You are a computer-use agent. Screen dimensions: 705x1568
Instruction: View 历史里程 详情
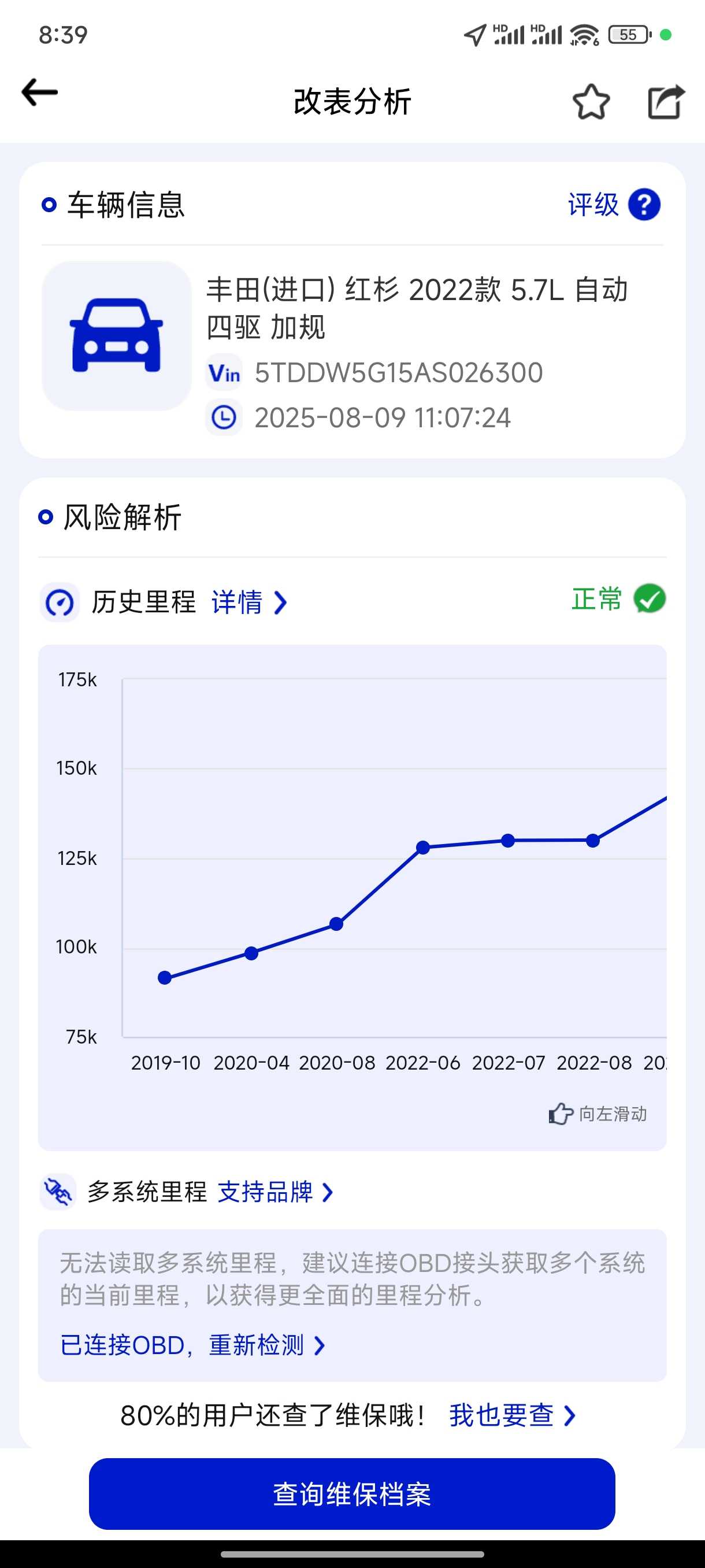[x=248, y=602]
